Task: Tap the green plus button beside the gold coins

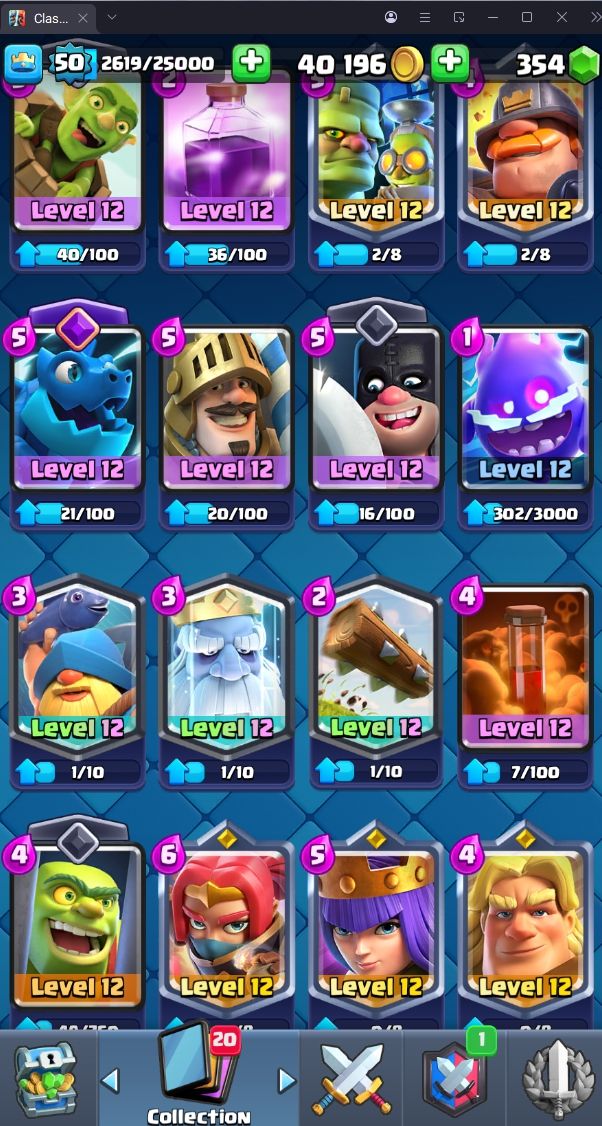Action: 450,64
